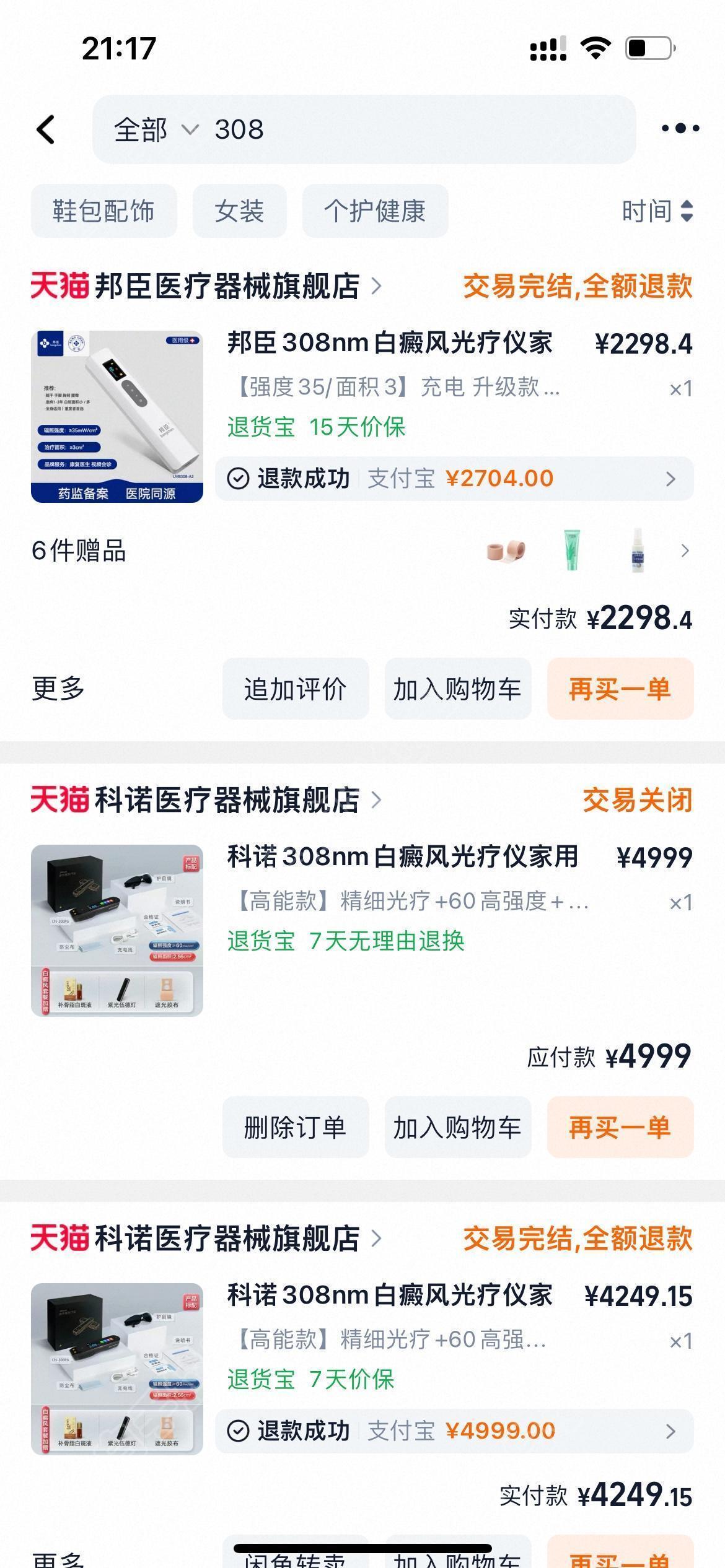Go back with the arrow icon
725x1568 pixels.
46,129
